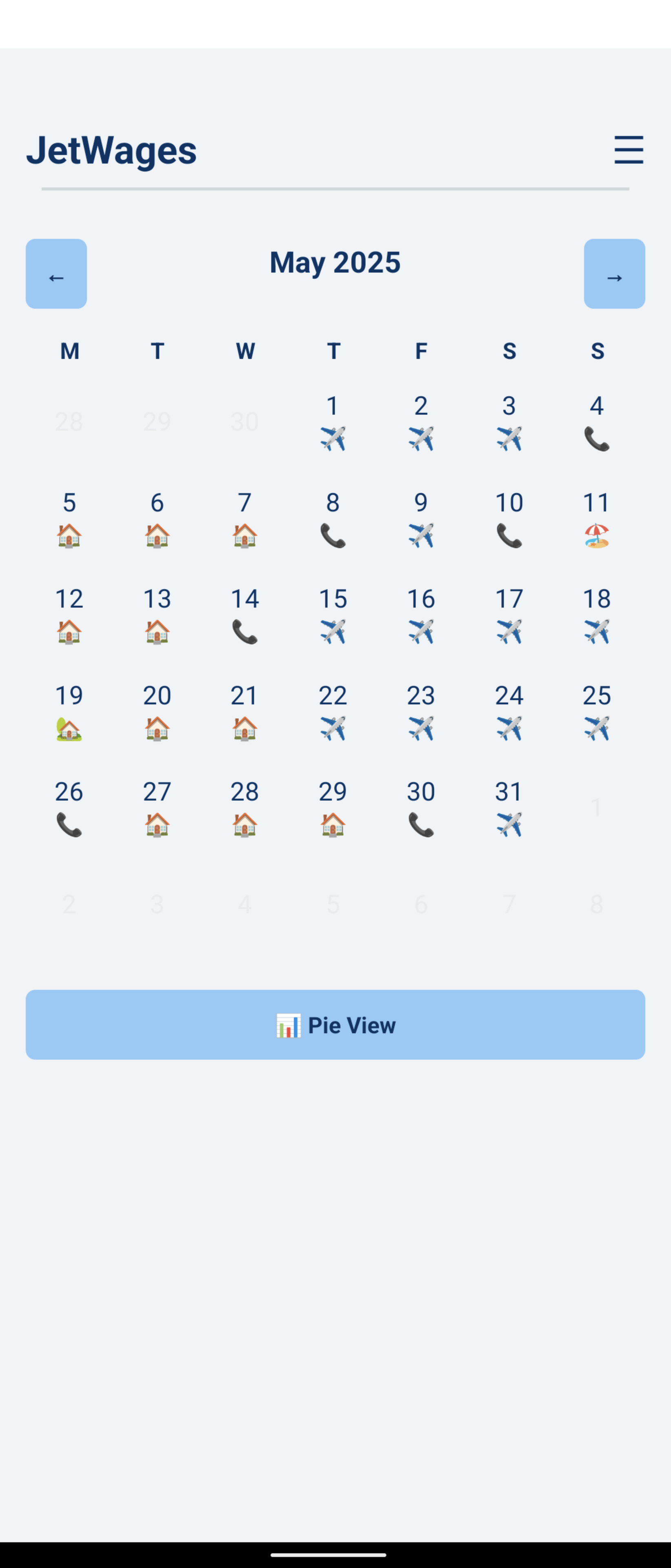Image resolution: width=671 pixels, height=1568 pixels.
Task: Go to the previous month
Action: click(56, 274)
